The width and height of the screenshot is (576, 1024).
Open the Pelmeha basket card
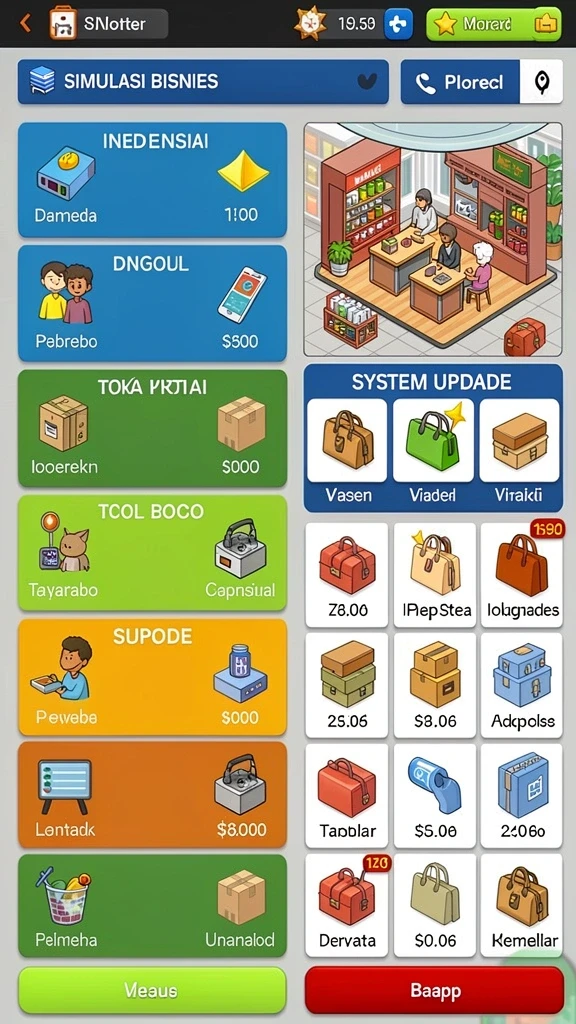152,907
